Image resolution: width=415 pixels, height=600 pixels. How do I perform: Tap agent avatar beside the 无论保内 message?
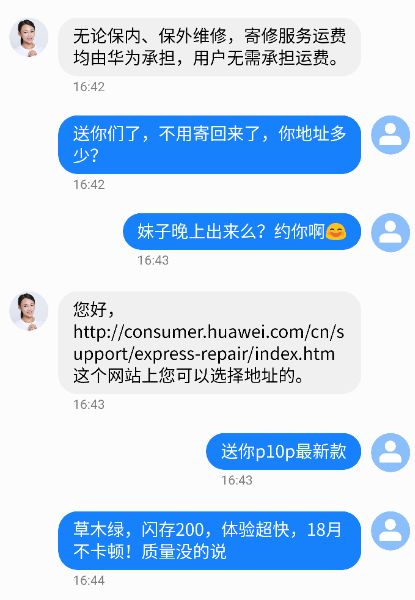coord(29,37)
